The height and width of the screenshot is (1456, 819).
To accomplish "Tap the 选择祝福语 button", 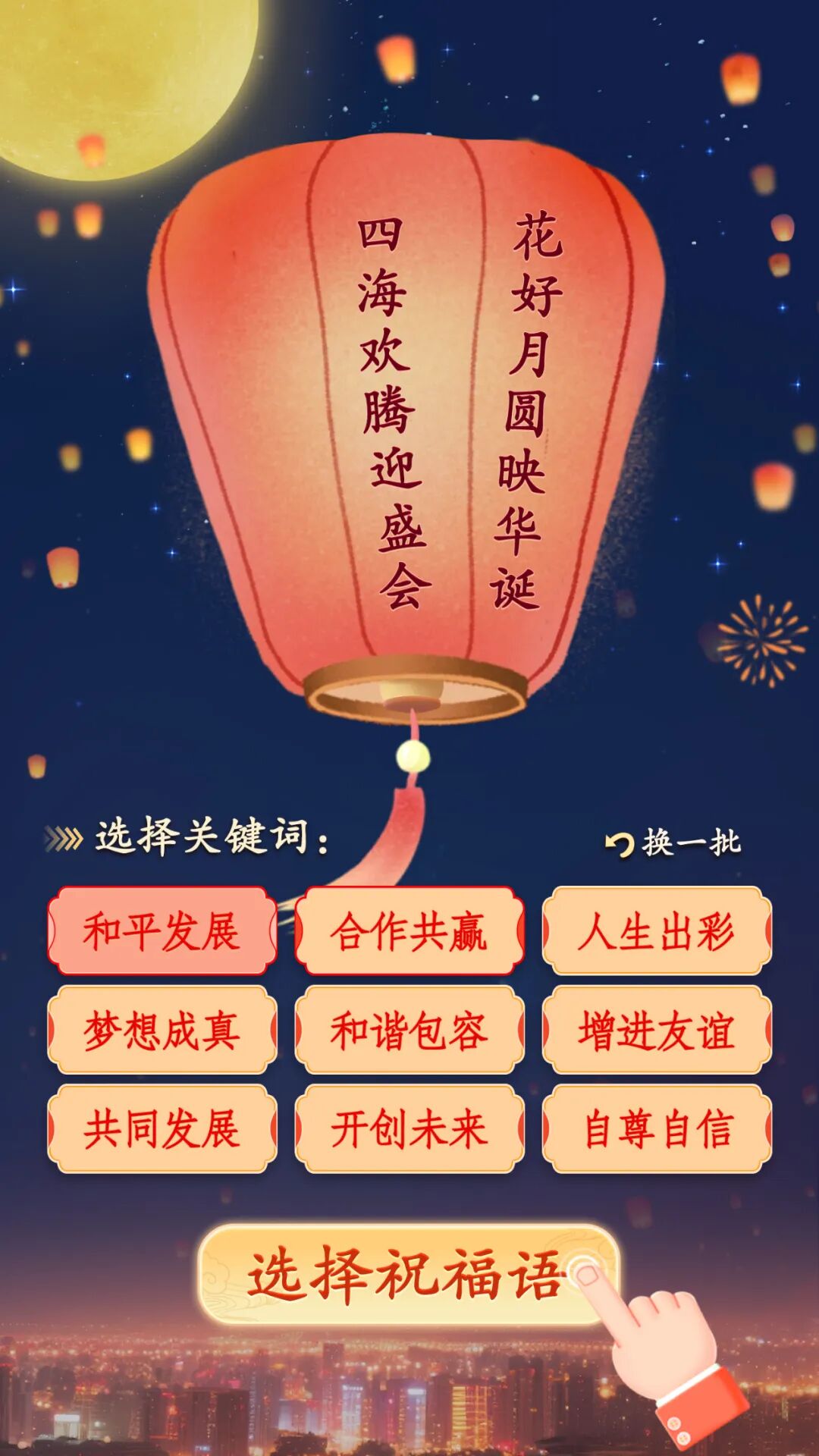I will [408, 1276].
